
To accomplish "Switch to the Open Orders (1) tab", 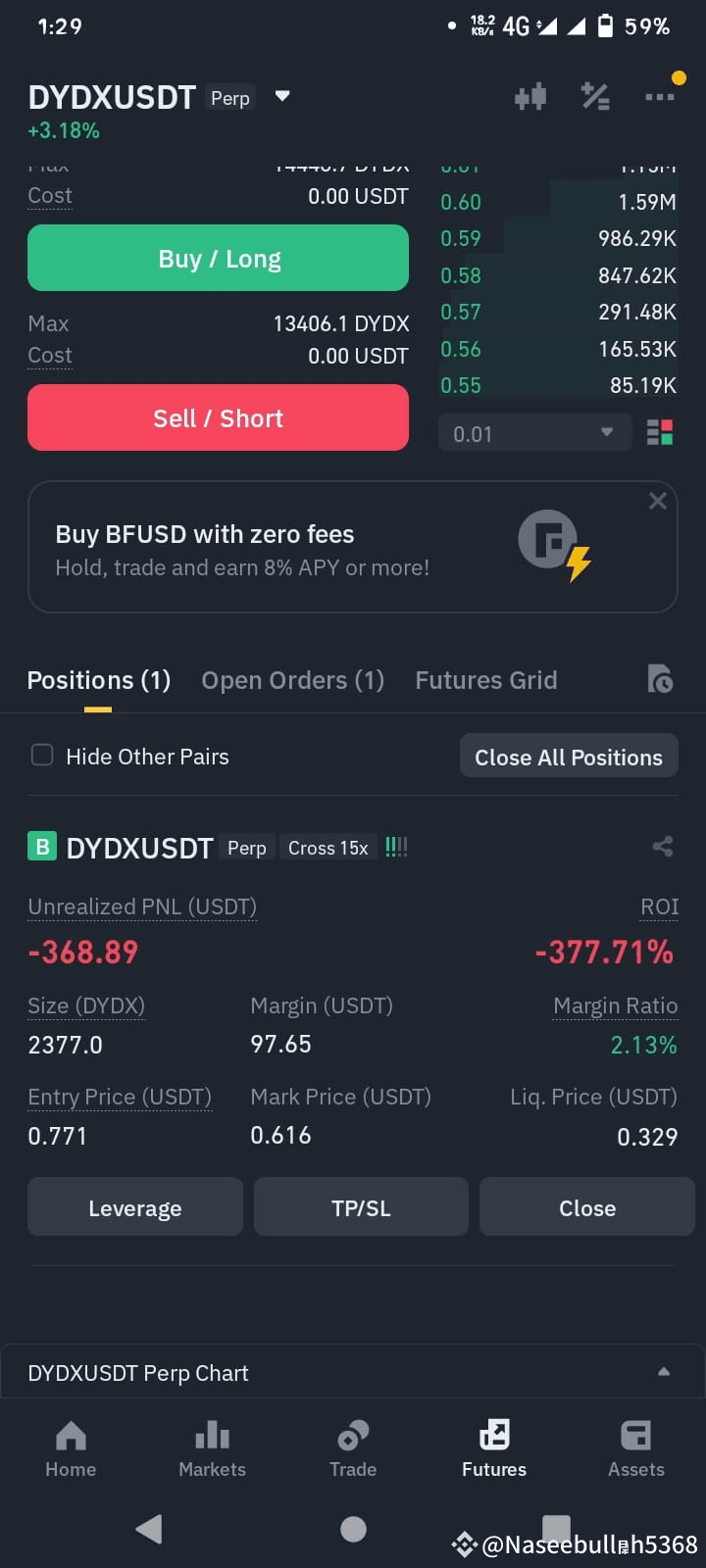I will pyautogui.click(x=292, y=680).
